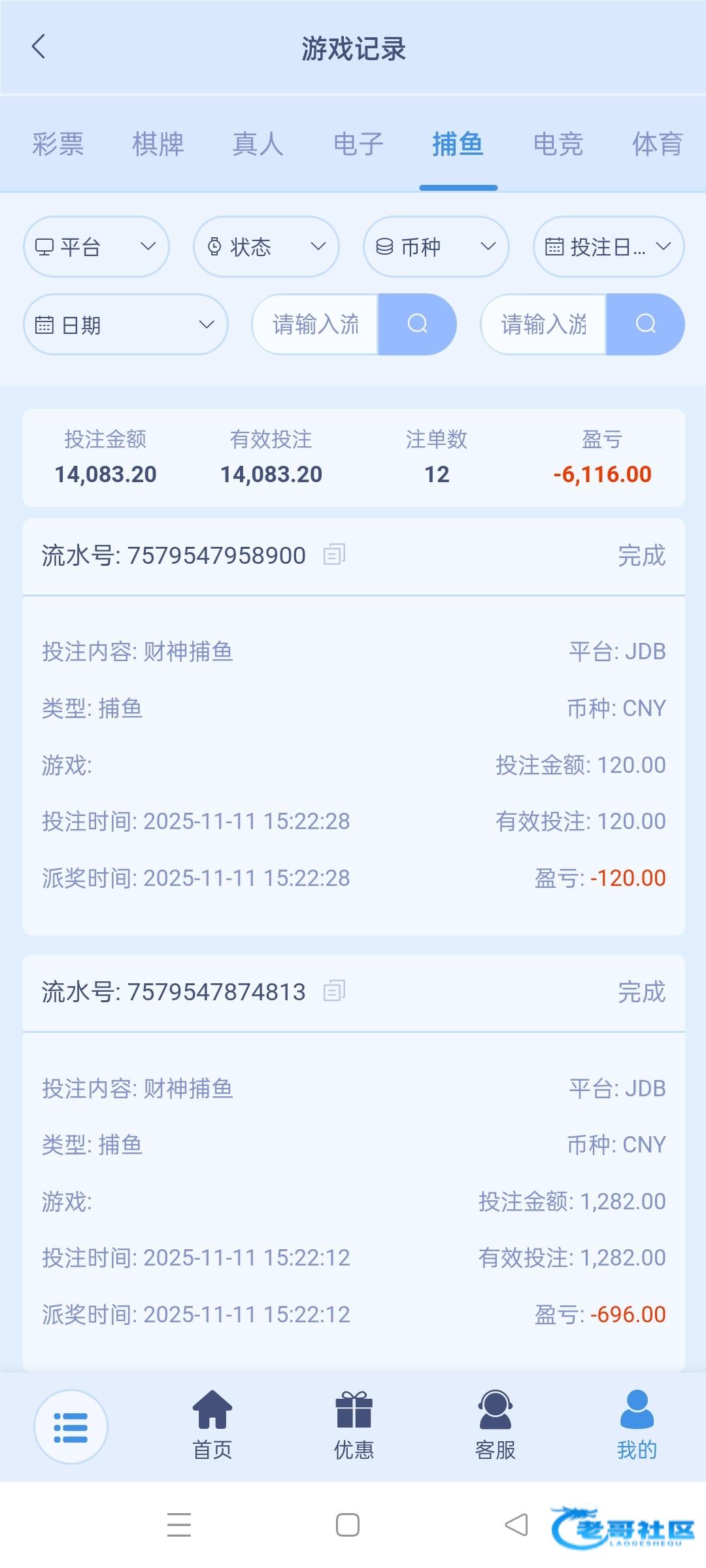The width and height of the screenshot is (706, 1568).
Task: Contact 客服 customer service
Action: coord(496,1426)
